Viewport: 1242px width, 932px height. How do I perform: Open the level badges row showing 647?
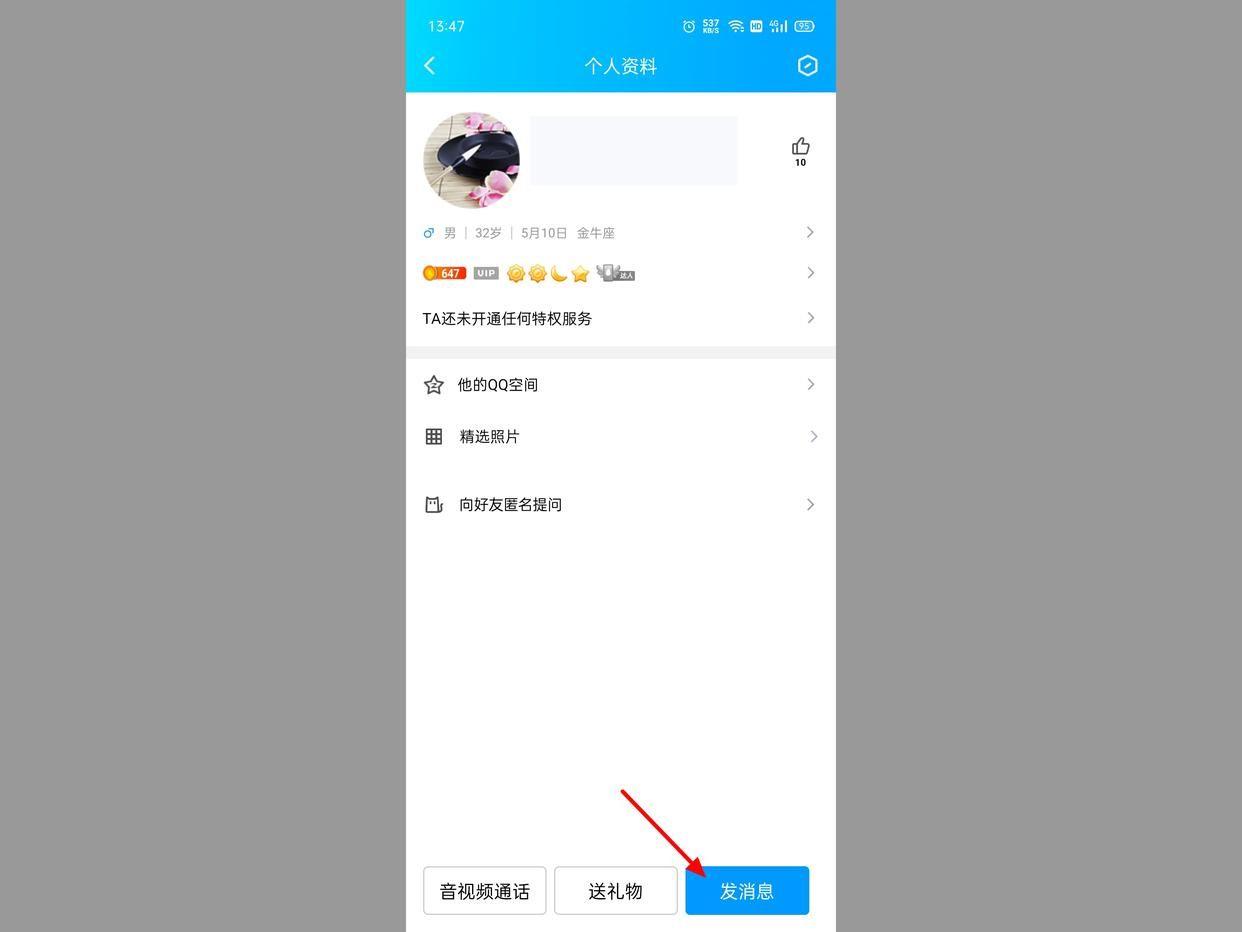pos(620,273)
